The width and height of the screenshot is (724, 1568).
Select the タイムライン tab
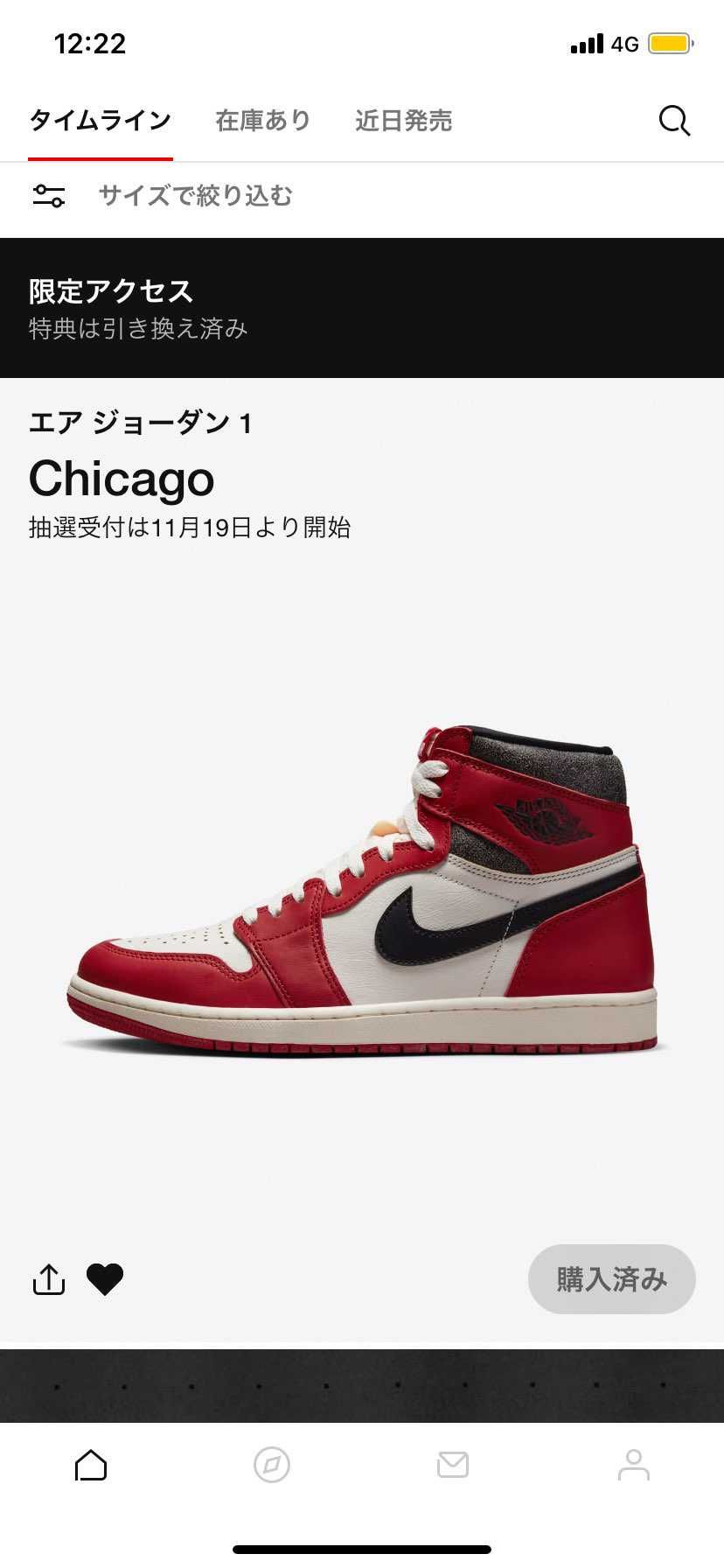pyautogui.click(x=100, y=121)
